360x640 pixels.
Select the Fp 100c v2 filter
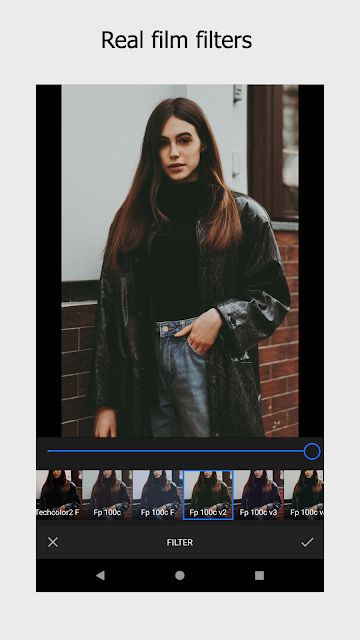coord(208,495)
